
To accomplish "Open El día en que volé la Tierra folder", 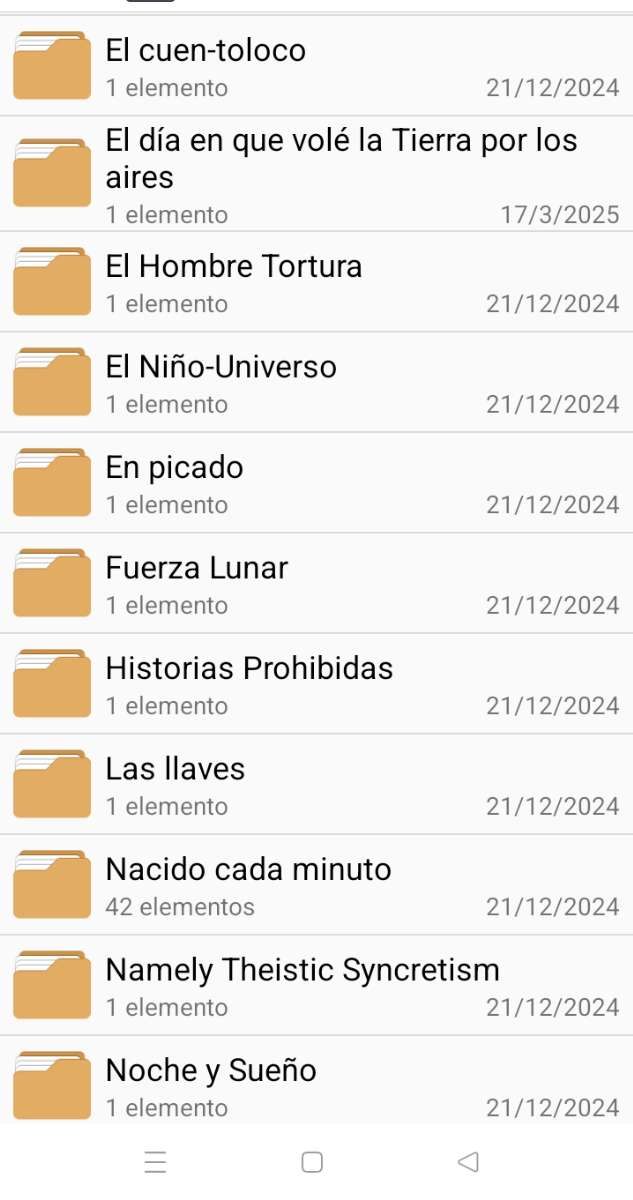I will (316, 174).
